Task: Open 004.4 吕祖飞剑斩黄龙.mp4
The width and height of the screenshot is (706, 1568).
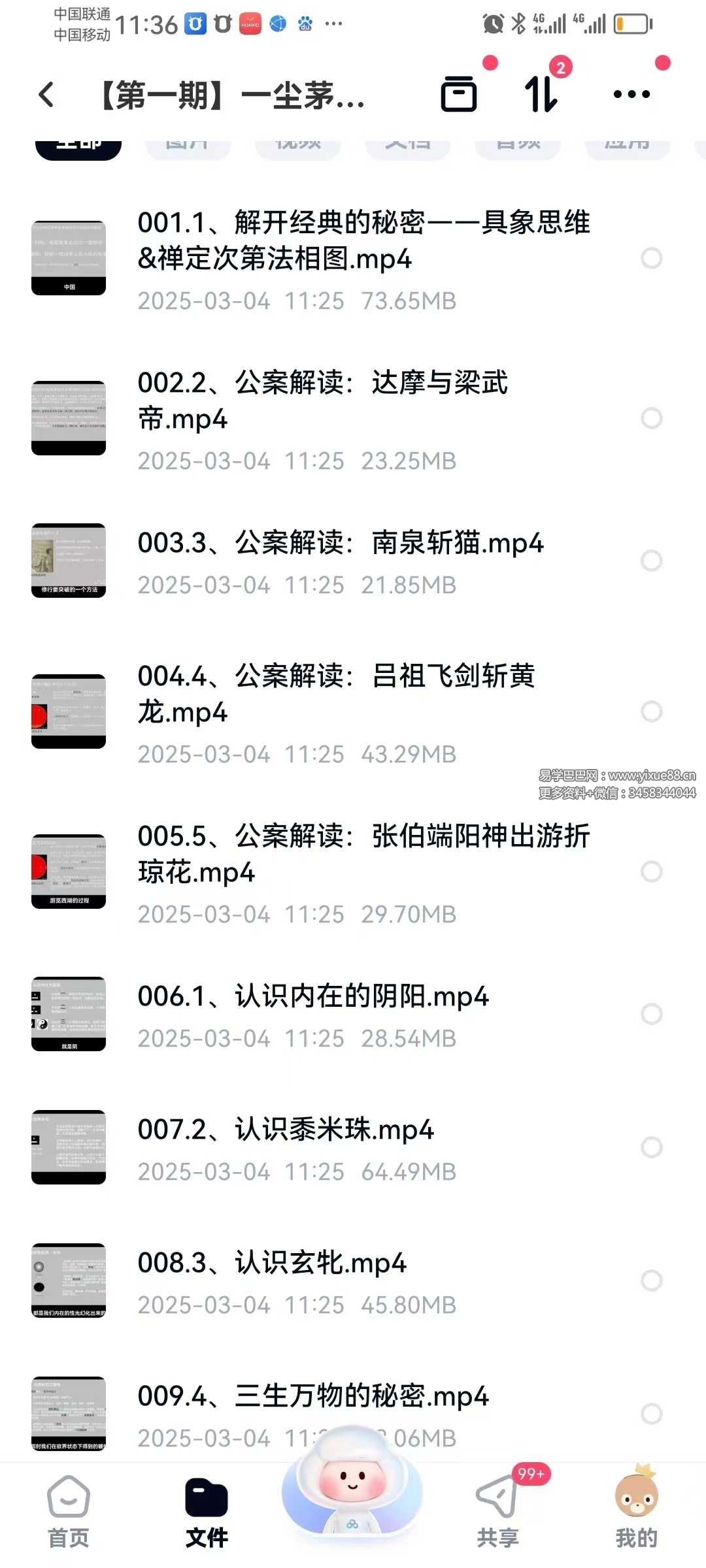Action: pyautogui.click(x=337, y=694)
